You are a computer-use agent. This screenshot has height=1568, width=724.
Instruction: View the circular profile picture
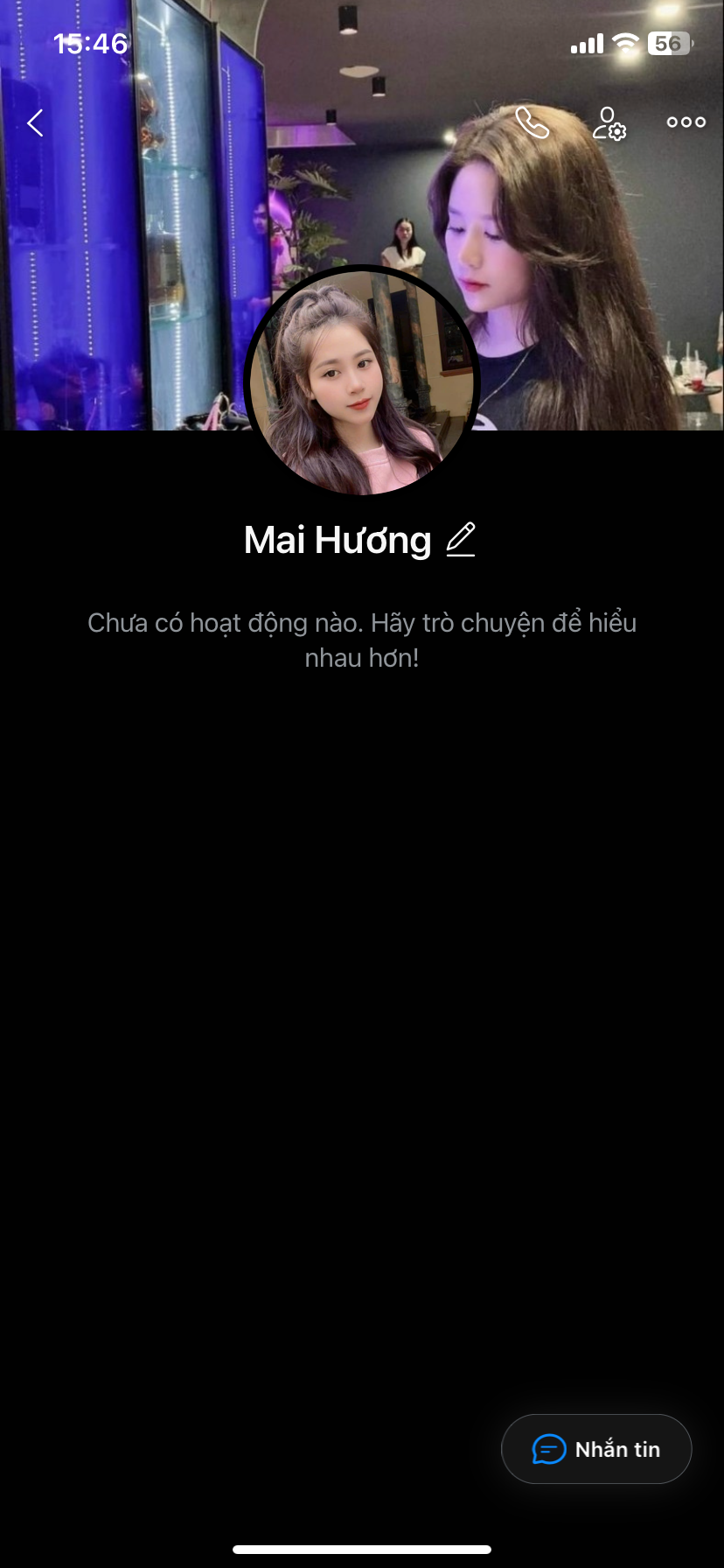tap(362, 381)
